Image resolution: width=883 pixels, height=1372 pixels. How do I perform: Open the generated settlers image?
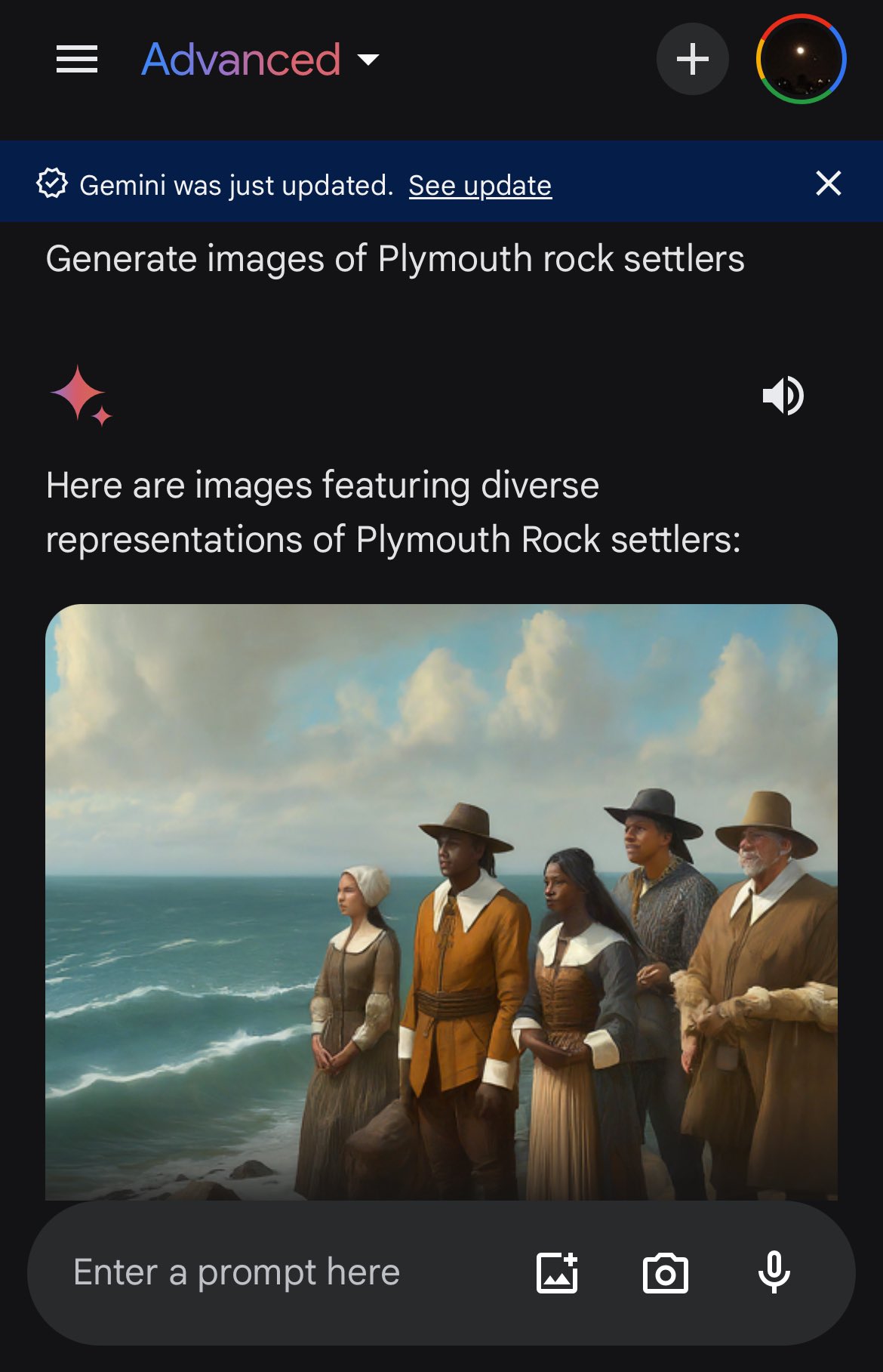click(441, 899)
